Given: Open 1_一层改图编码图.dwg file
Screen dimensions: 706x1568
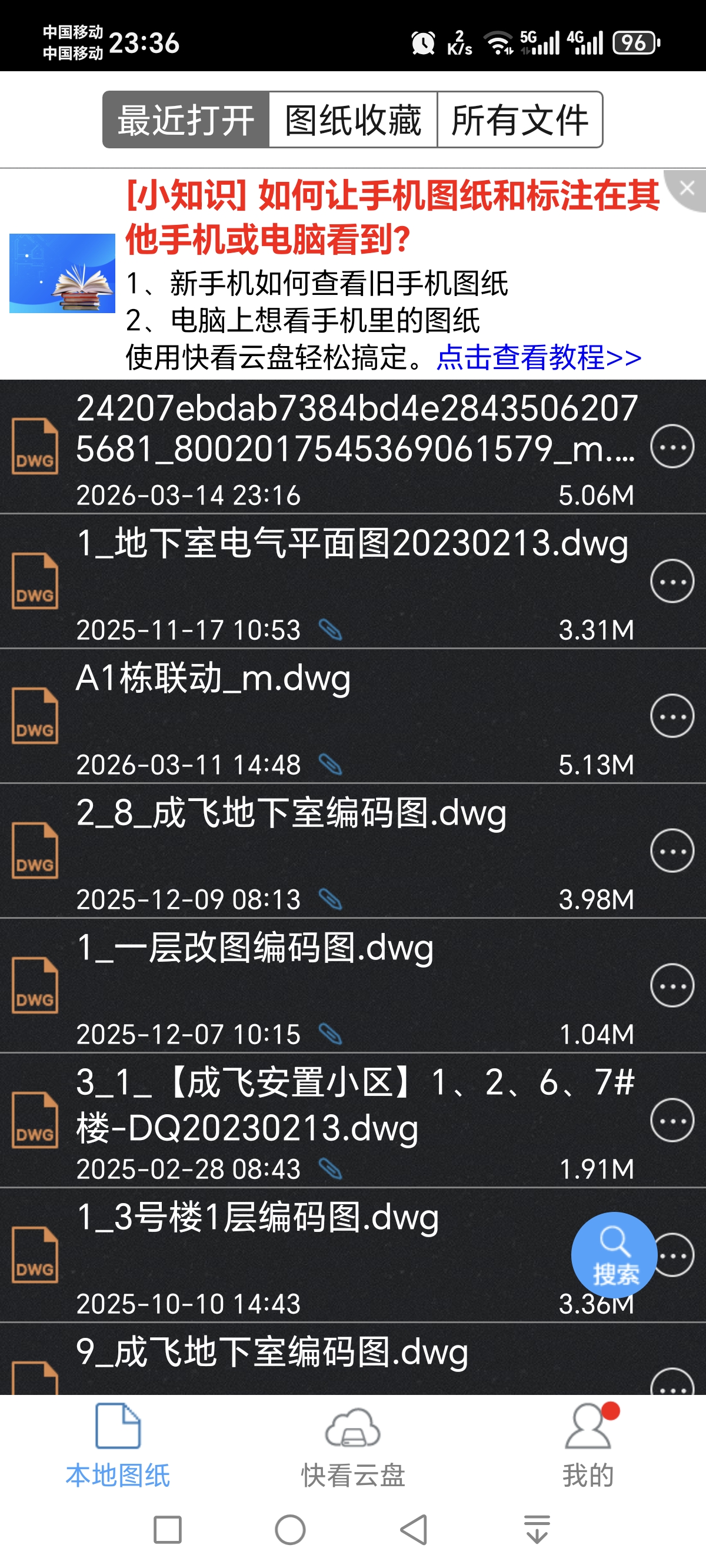Looking at the screenshot, I should [x=254, y=948].
